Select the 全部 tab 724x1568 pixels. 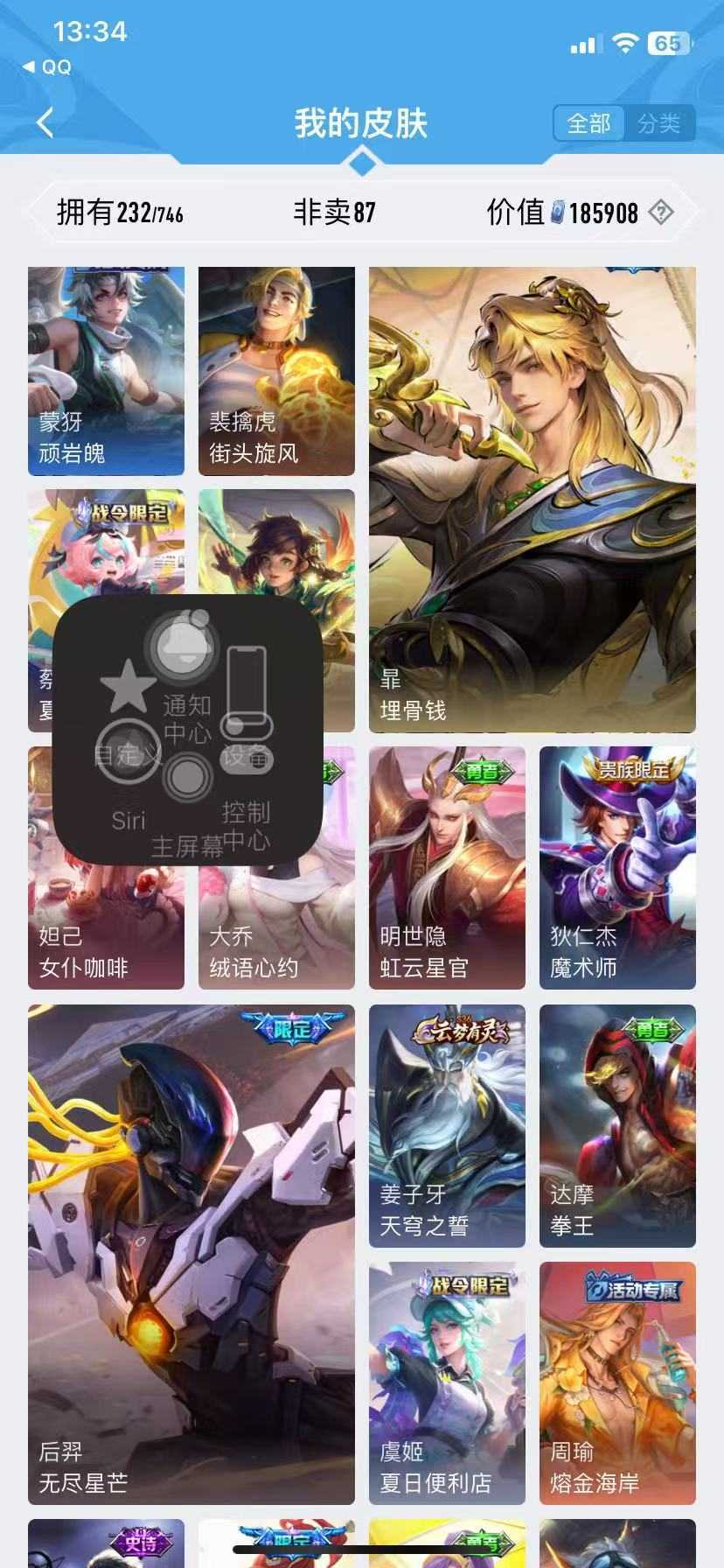pos(588,124)
